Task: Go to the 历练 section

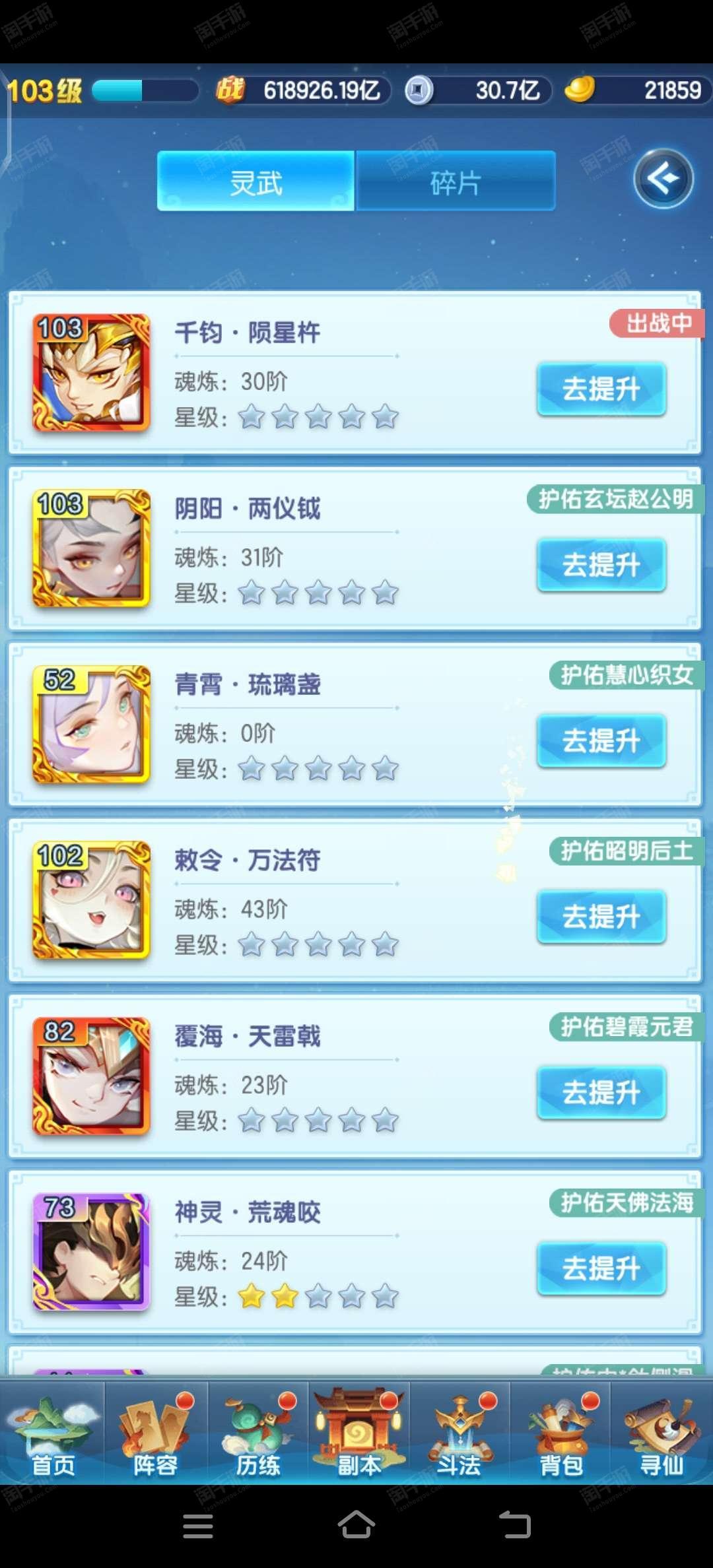Action: click(258, 1433)
